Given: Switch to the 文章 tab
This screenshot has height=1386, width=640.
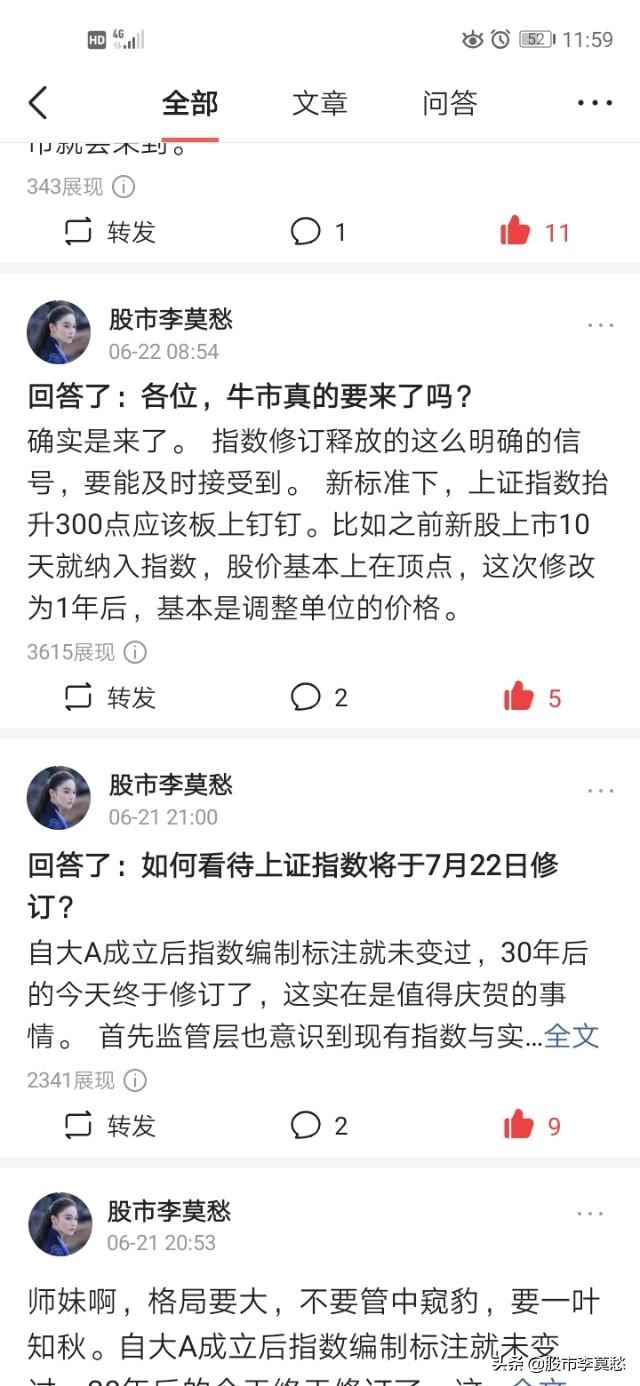Looking at the screenshot, I should [x=320, y=103].
